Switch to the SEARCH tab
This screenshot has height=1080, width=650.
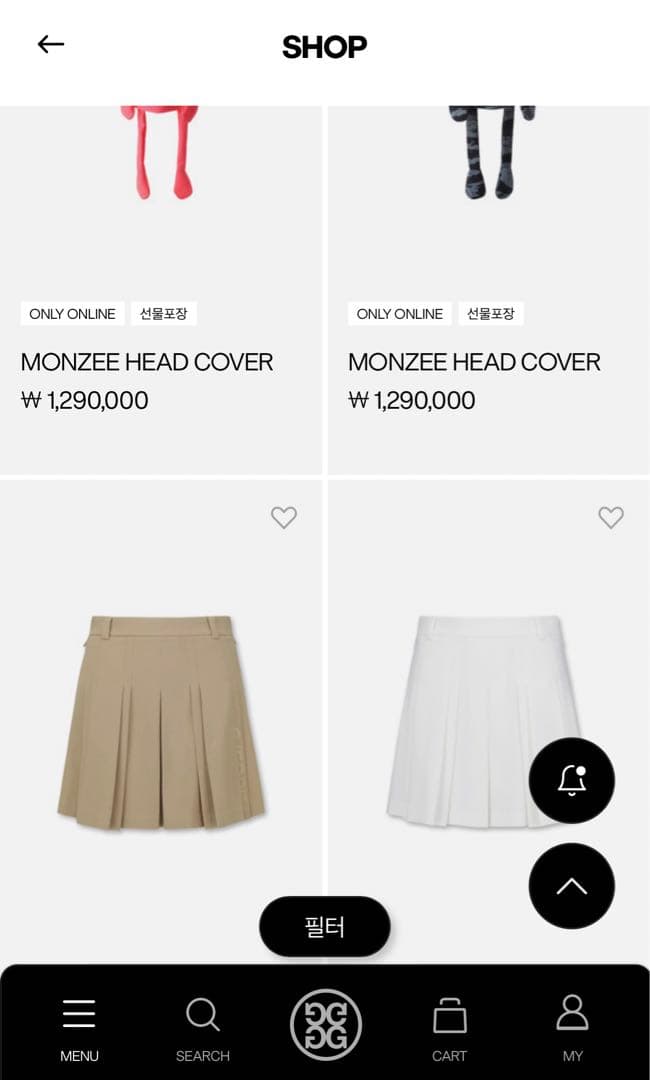click(203, 1027)
